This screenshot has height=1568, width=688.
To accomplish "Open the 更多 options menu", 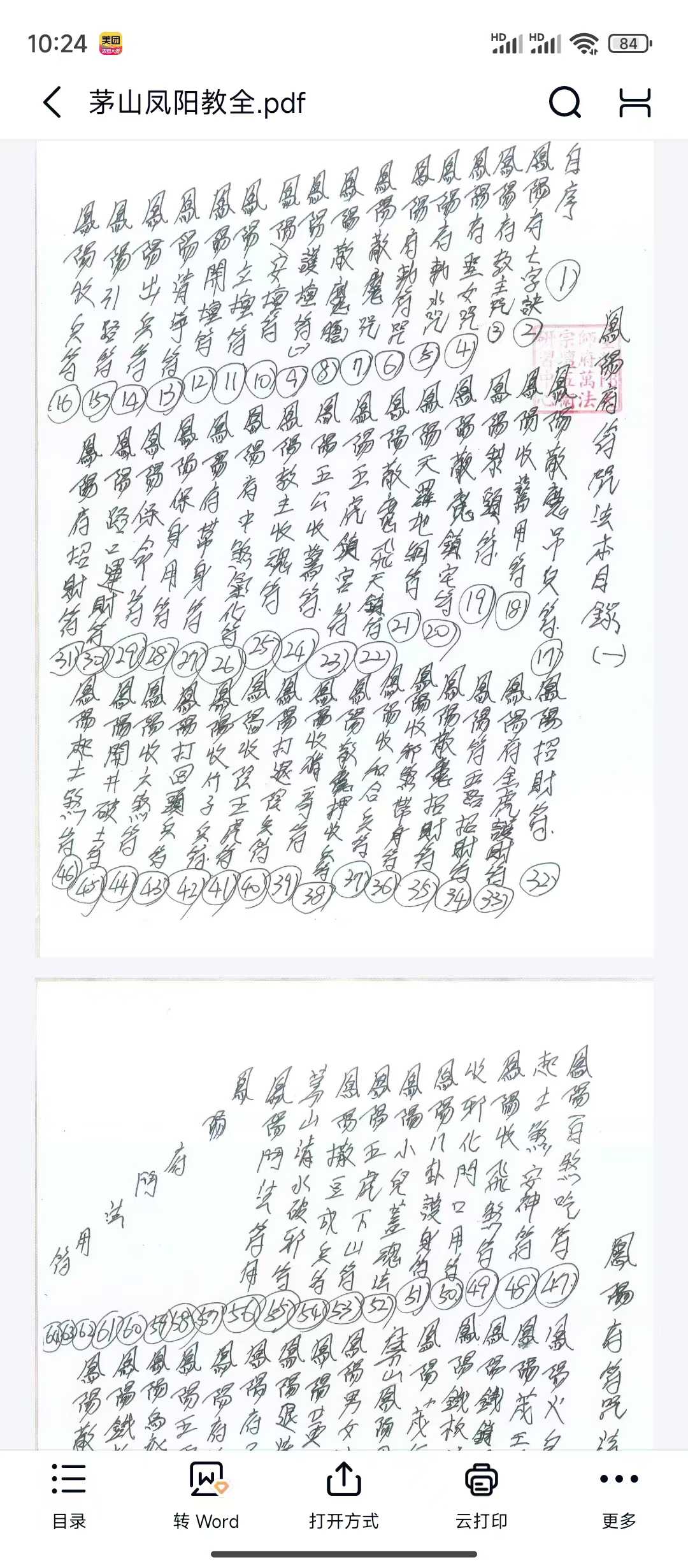I will 619,1495.
